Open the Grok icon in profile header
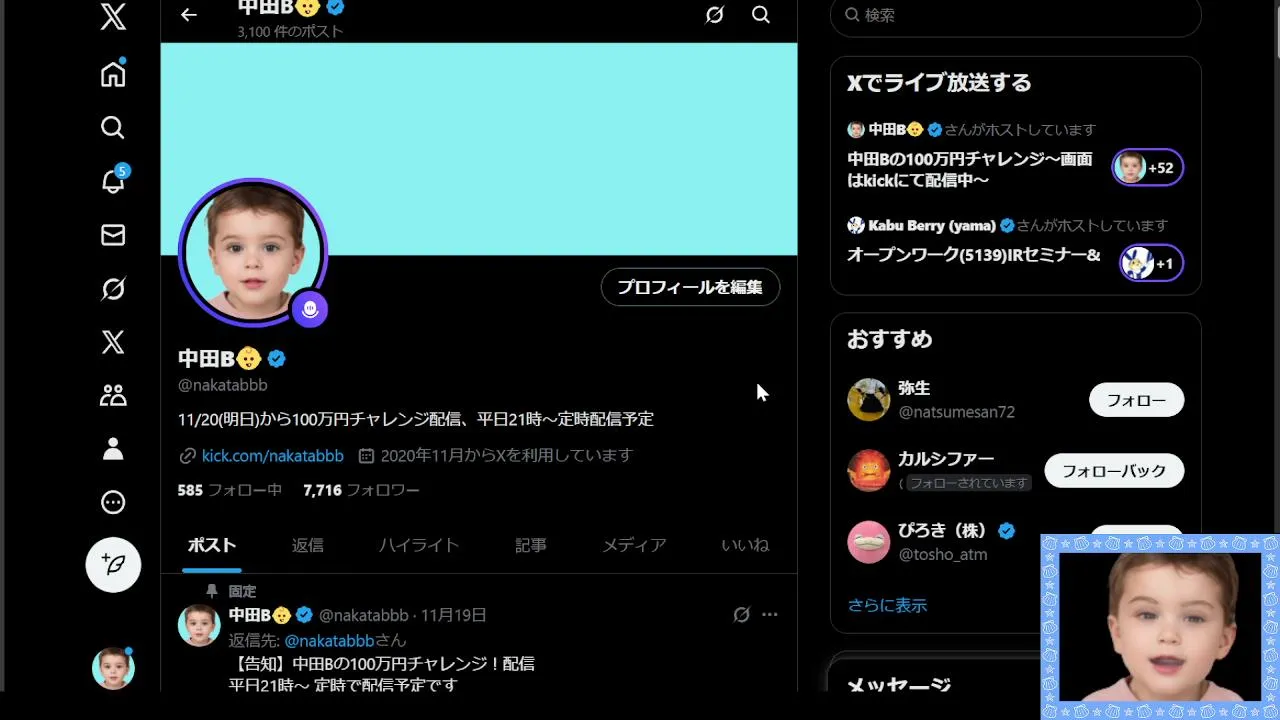This screenshot has height=720, width=1280. click(x=714, y=15)
